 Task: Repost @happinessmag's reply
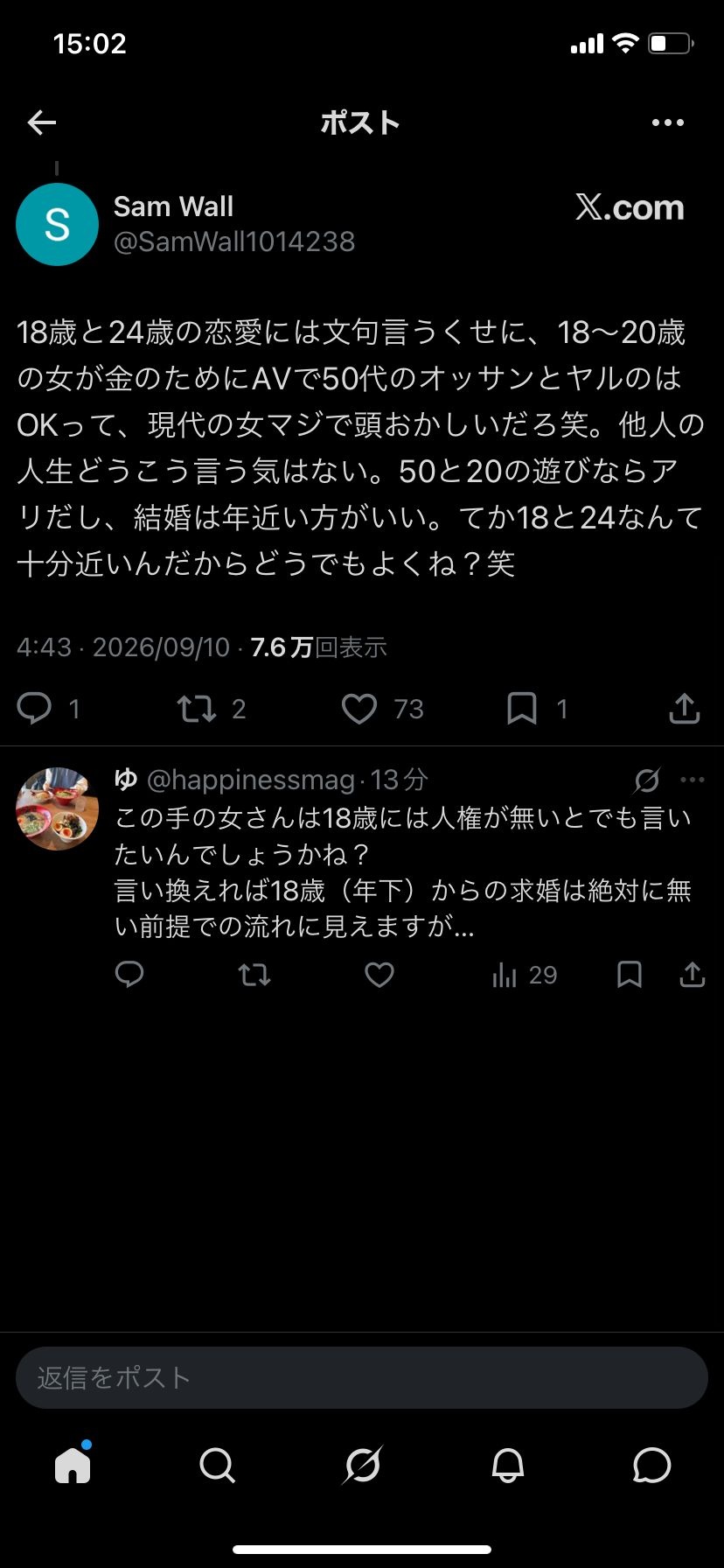[254, 975]
